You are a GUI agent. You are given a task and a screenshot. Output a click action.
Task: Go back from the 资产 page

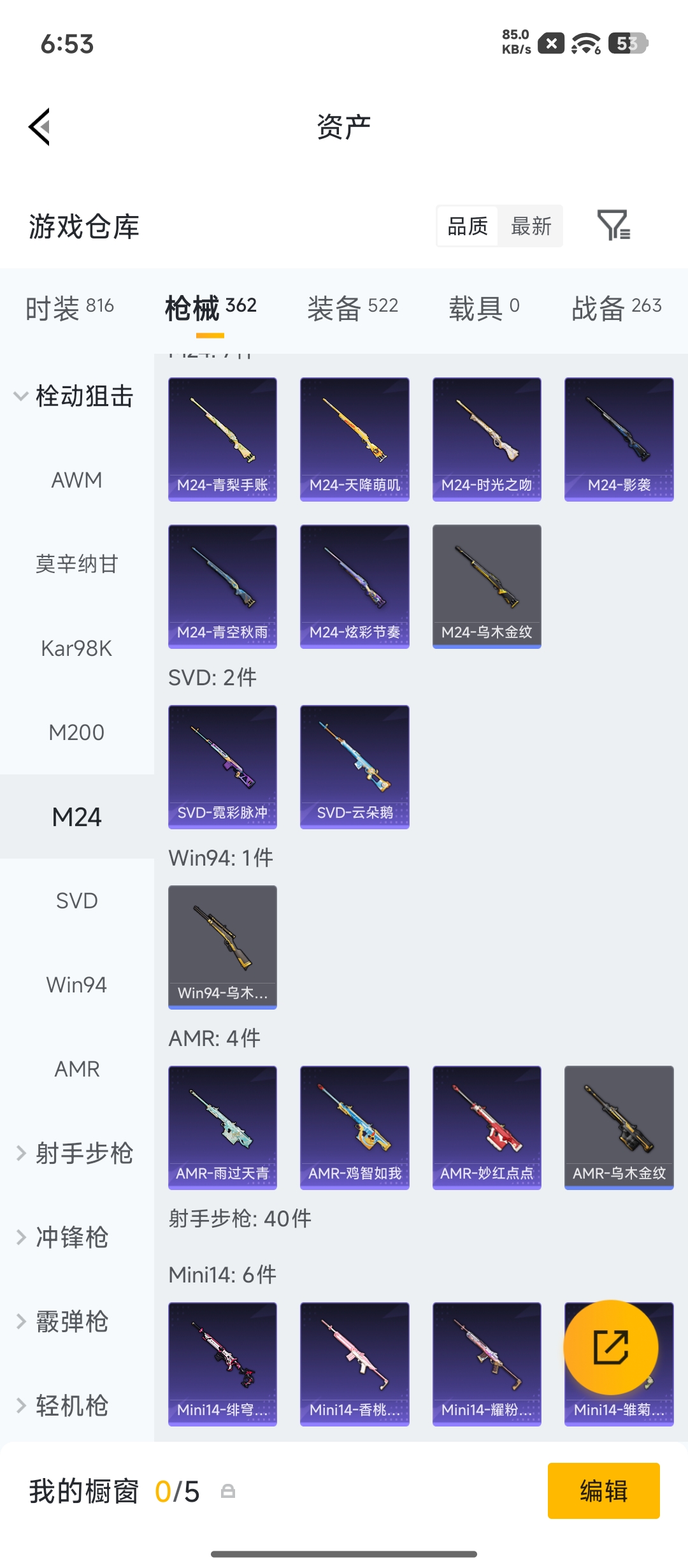pyautogui.click(x=39, y=127)
